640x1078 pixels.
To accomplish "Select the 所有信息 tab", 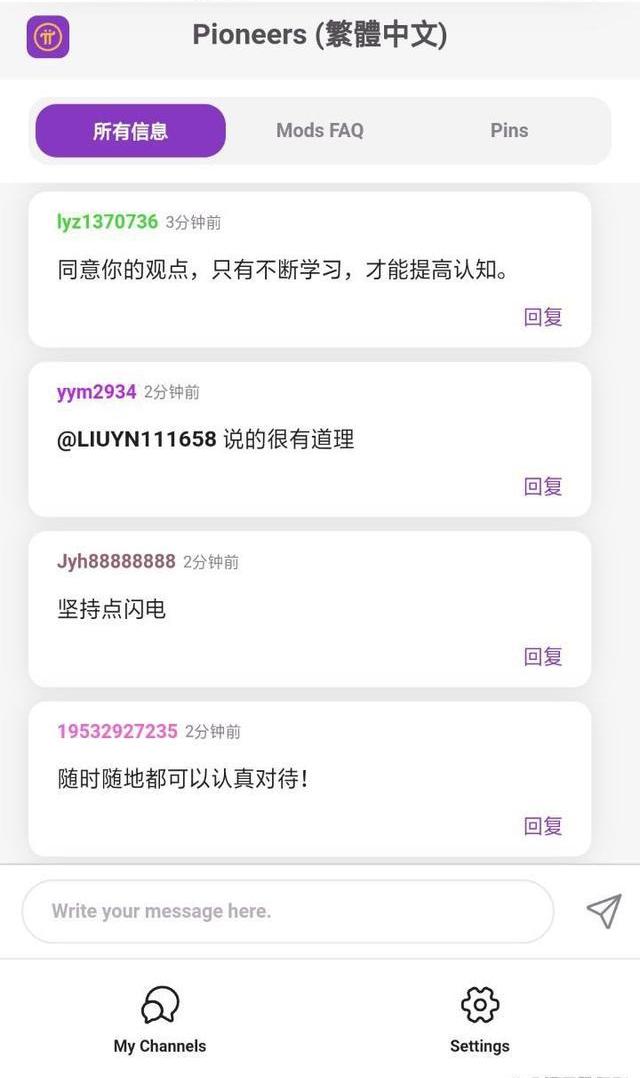I will pyautogui.click(x=131, y=131).
